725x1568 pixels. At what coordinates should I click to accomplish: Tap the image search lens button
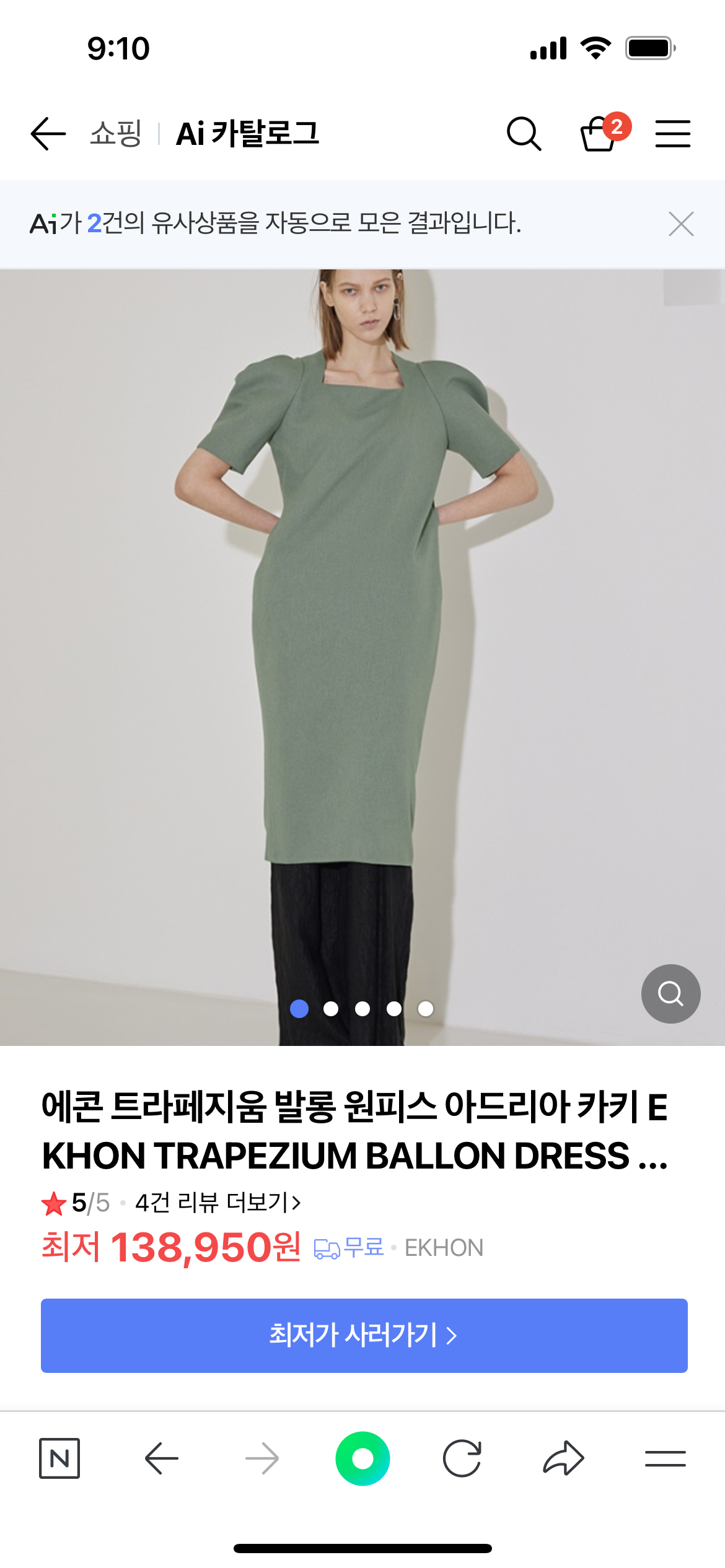click(670, 993)
